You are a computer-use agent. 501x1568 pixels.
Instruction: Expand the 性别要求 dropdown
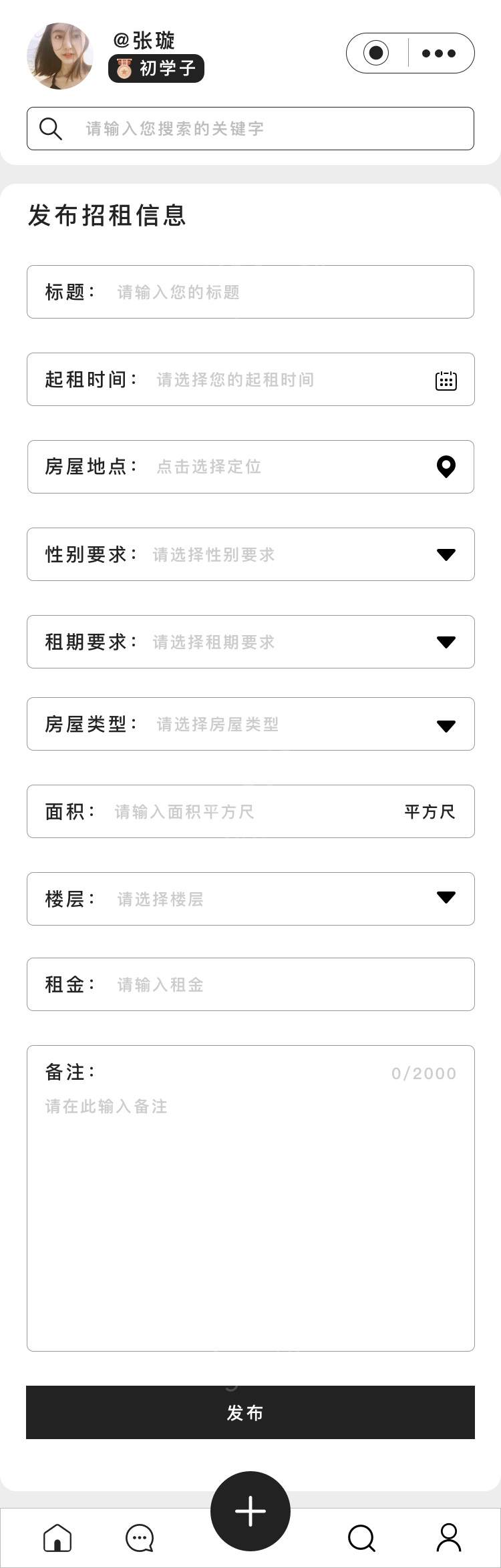click(446, 554)
